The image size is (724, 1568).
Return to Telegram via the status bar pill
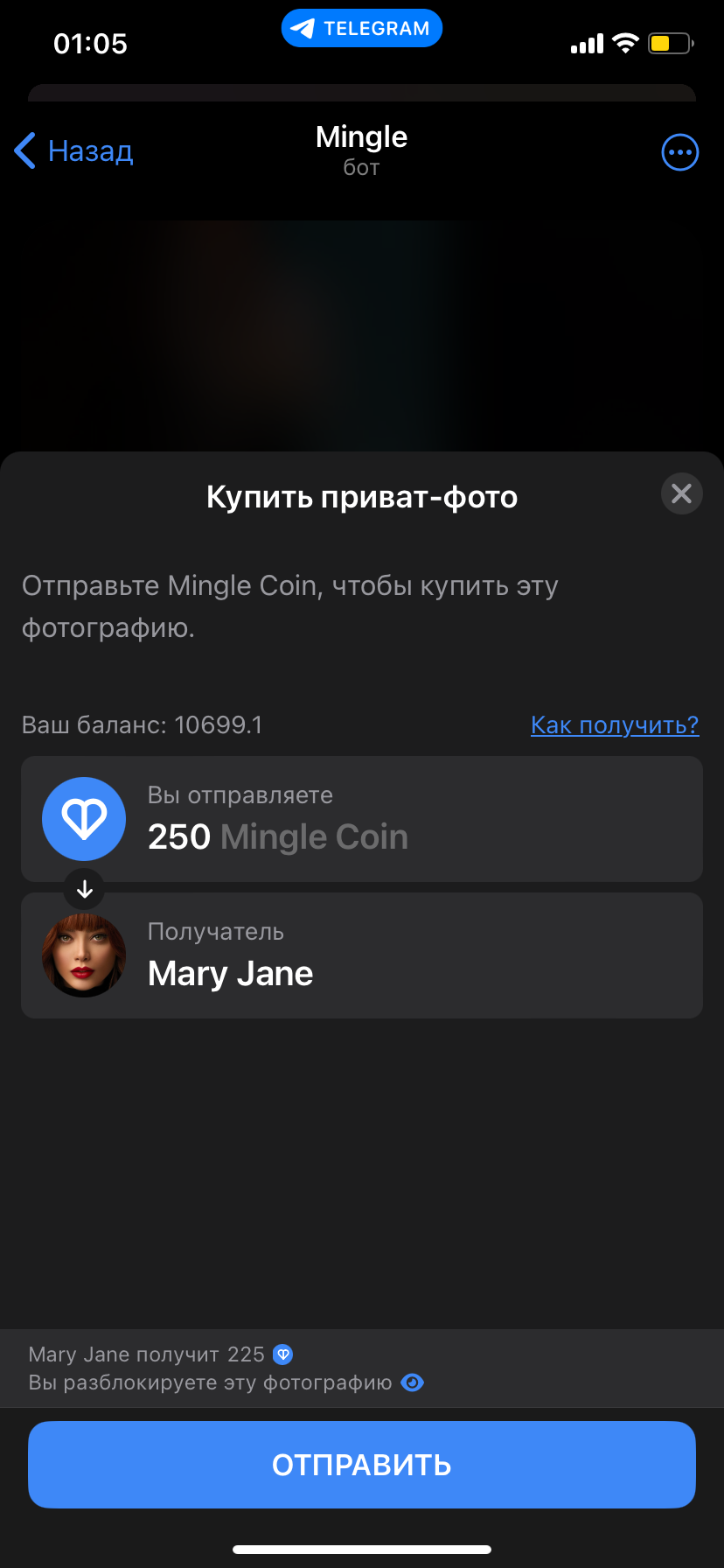pos(362,29)
